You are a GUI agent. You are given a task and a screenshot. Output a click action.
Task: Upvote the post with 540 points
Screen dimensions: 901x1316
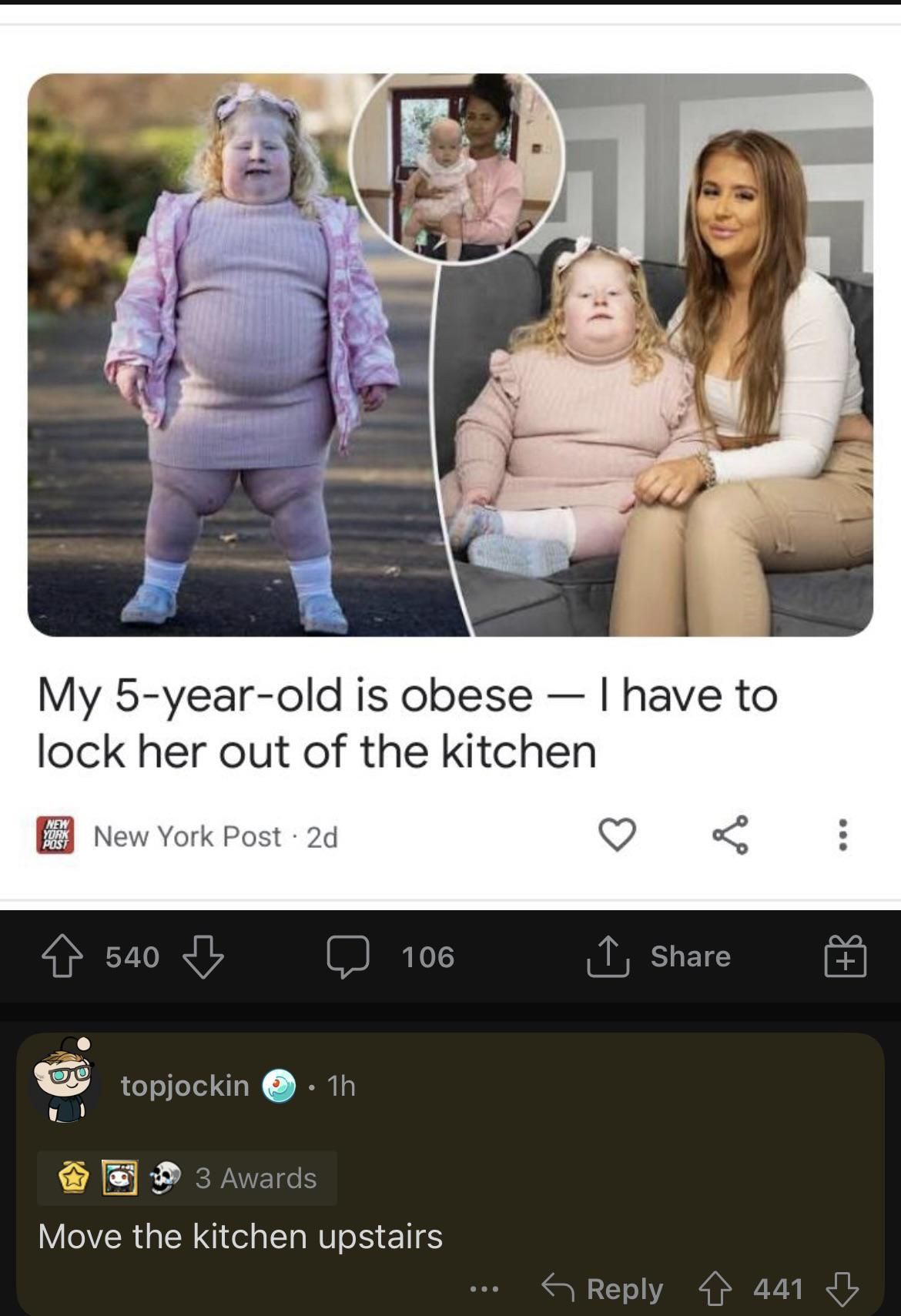coord(63,957)
